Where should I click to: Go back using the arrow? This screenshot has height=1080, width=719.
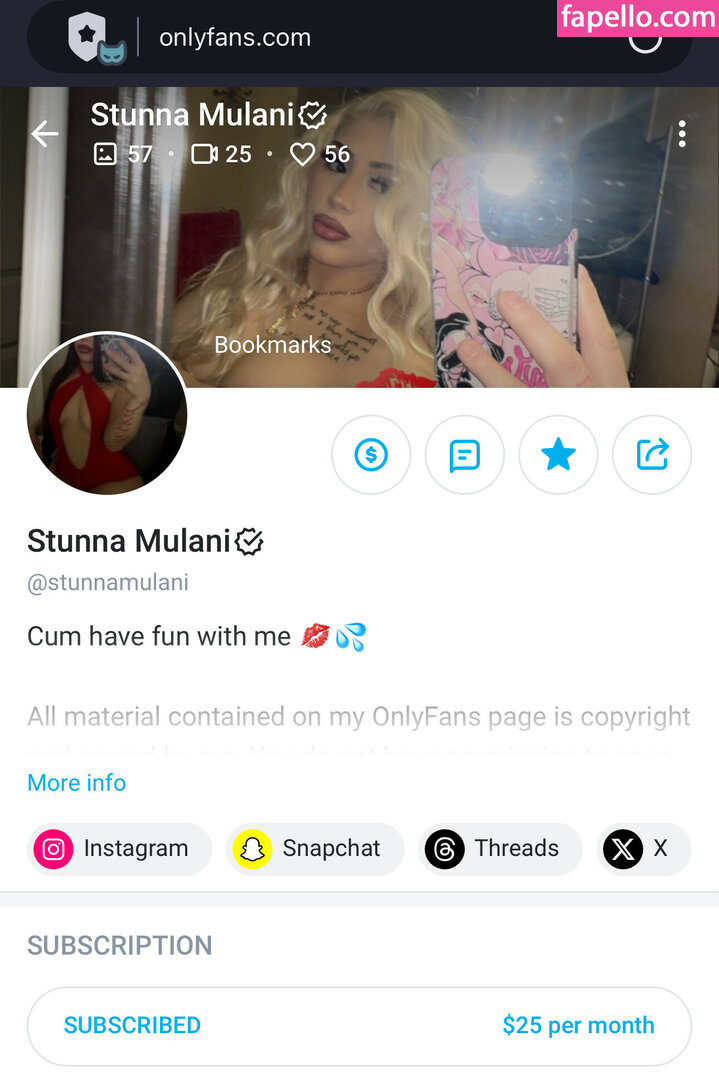pos(45,134)
